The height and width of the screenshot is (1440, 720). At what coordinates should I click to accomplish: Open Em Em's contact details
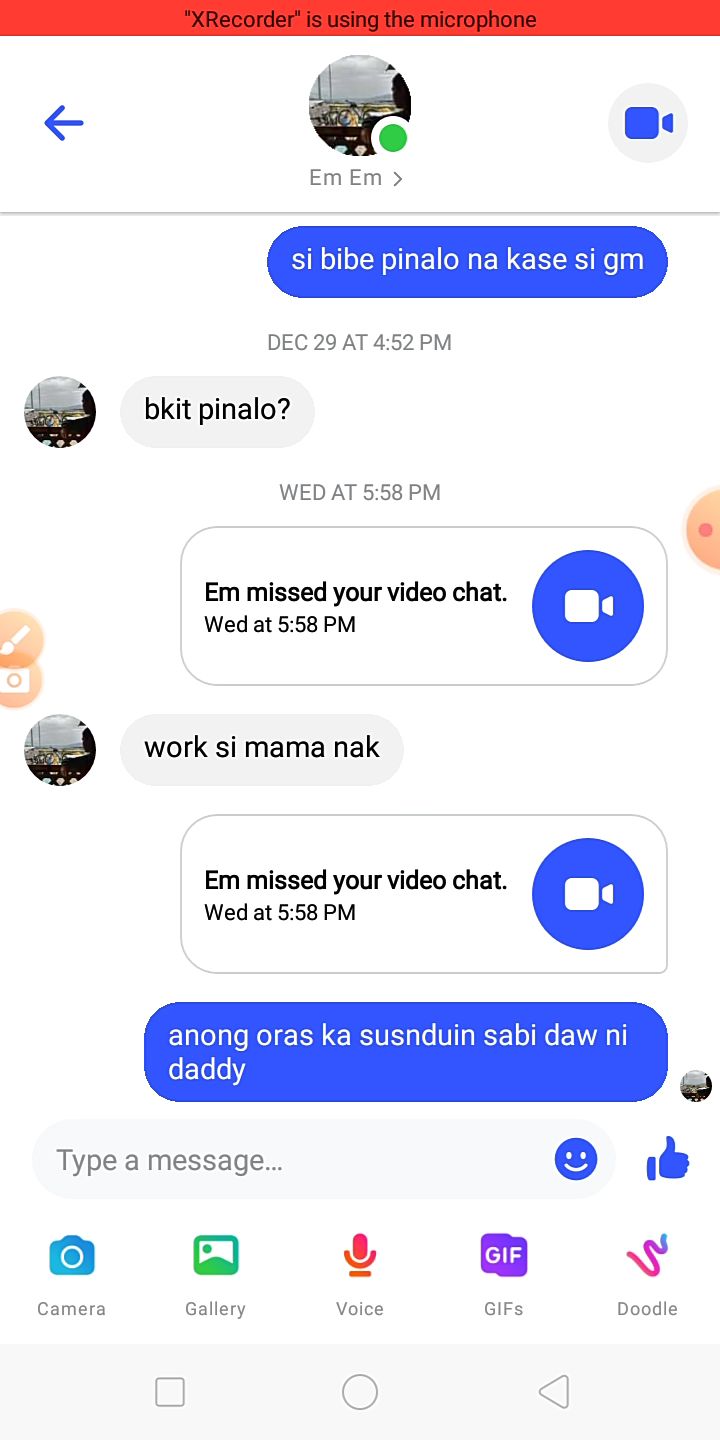coord(356,178)
